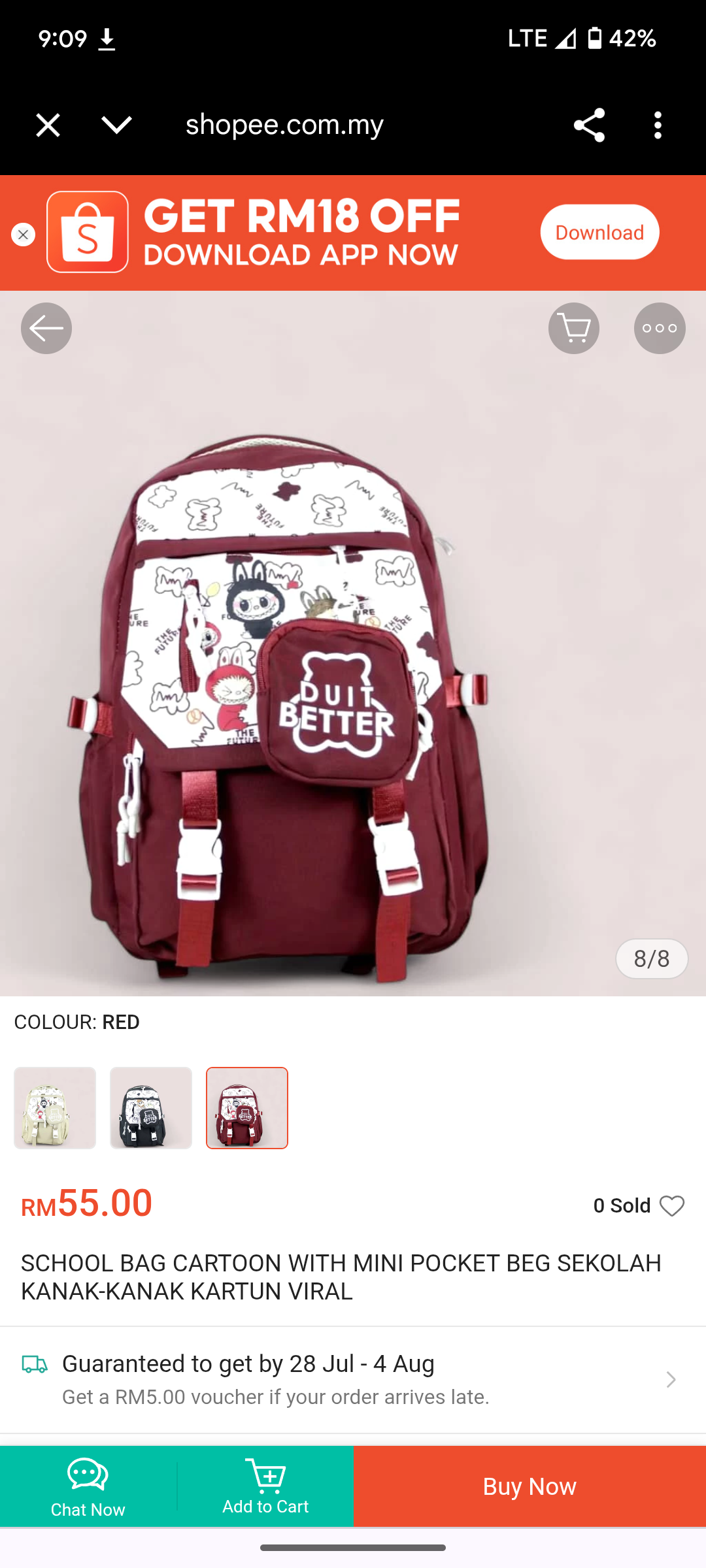Start a chat via Chat Now
The width and height of the screenshot is (706, 1568).
coord(88,1486)
